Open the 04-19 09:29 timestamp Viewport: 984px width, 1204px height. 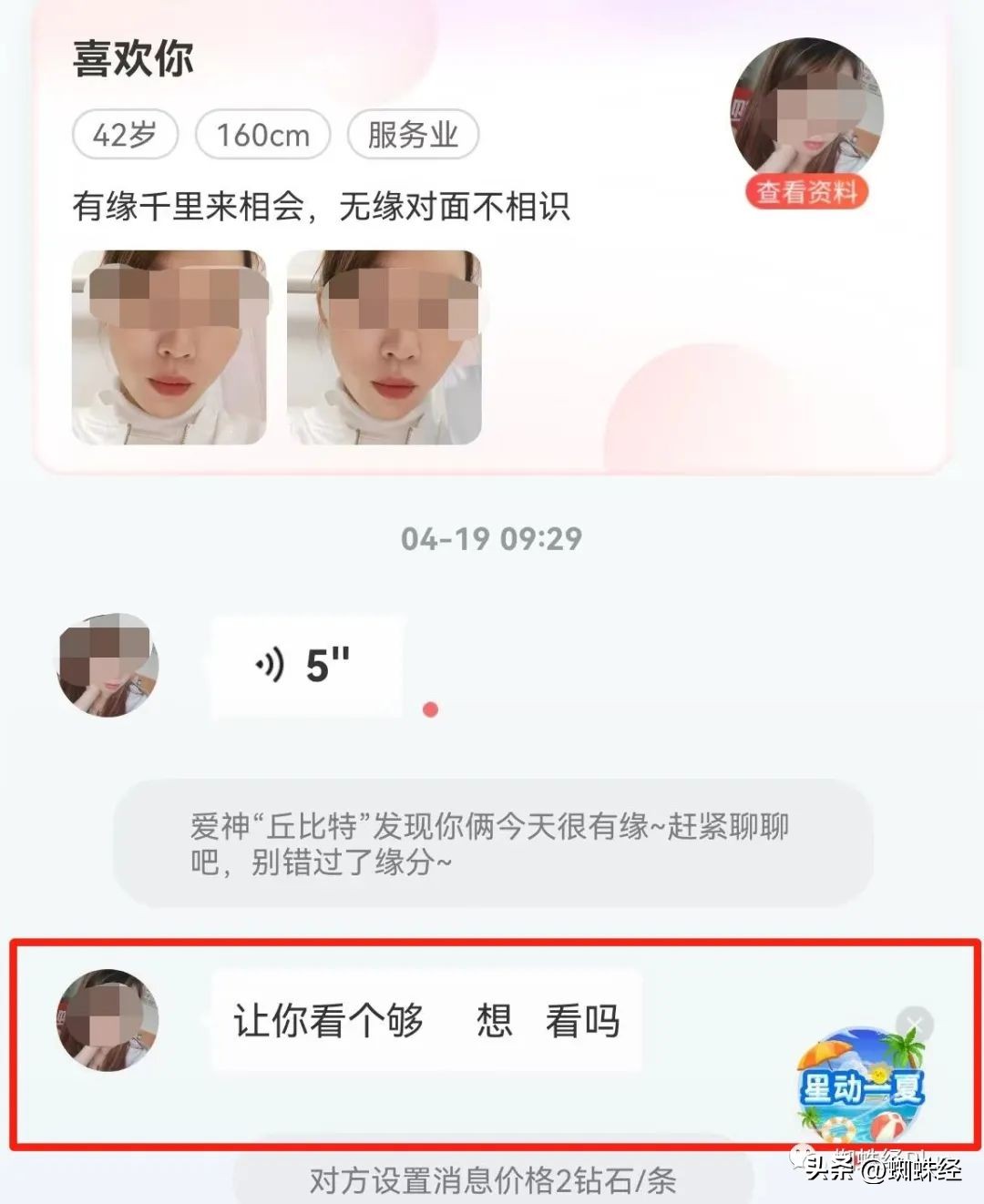pyautogui.click(x=490, y=538)
